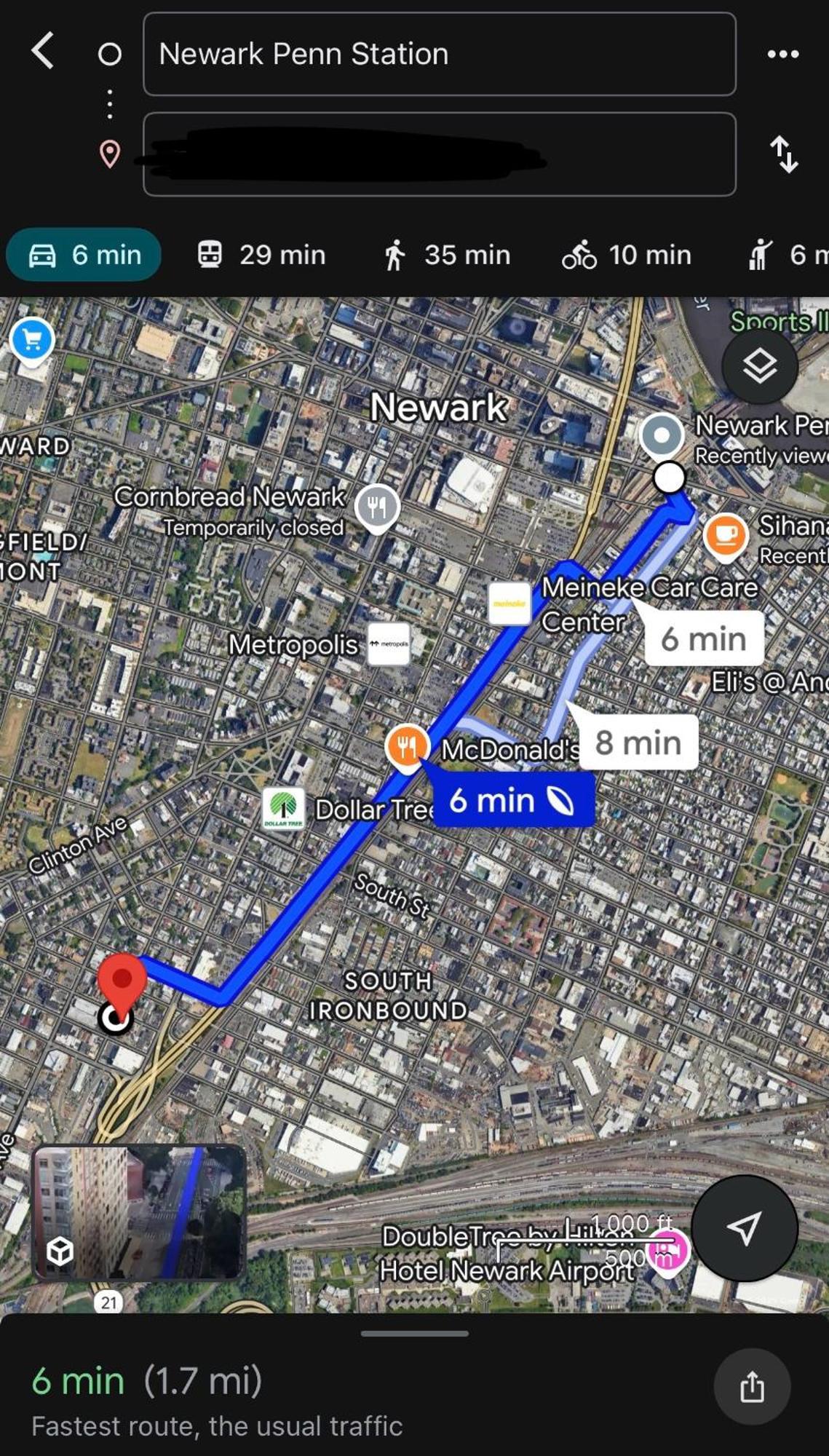Screen dimensions: 829x1456
Task: Open McDonald's place marker
Action: click(x=407, y=746)
